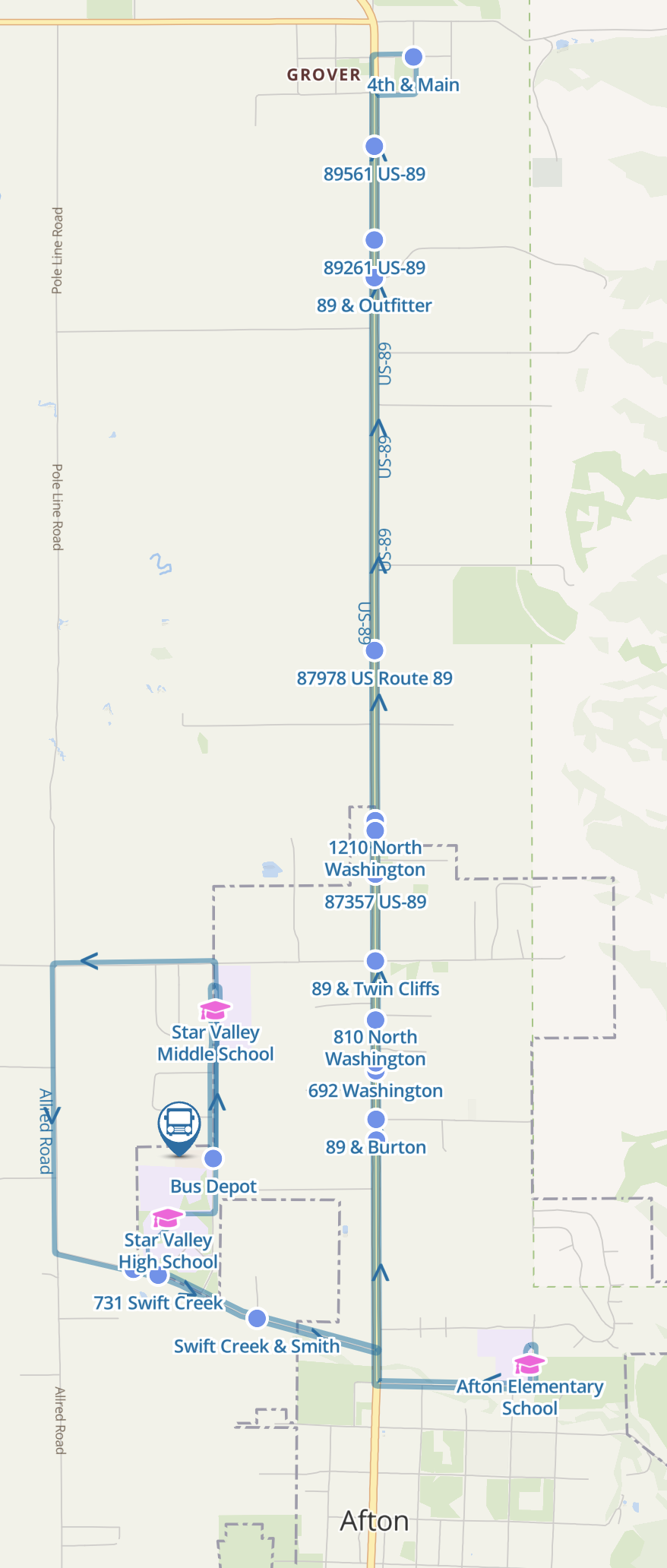The width and height of the screenshot is (667, 1568).
Task: Tap the Afton Elementary School icon
Action: [529, 1364]
